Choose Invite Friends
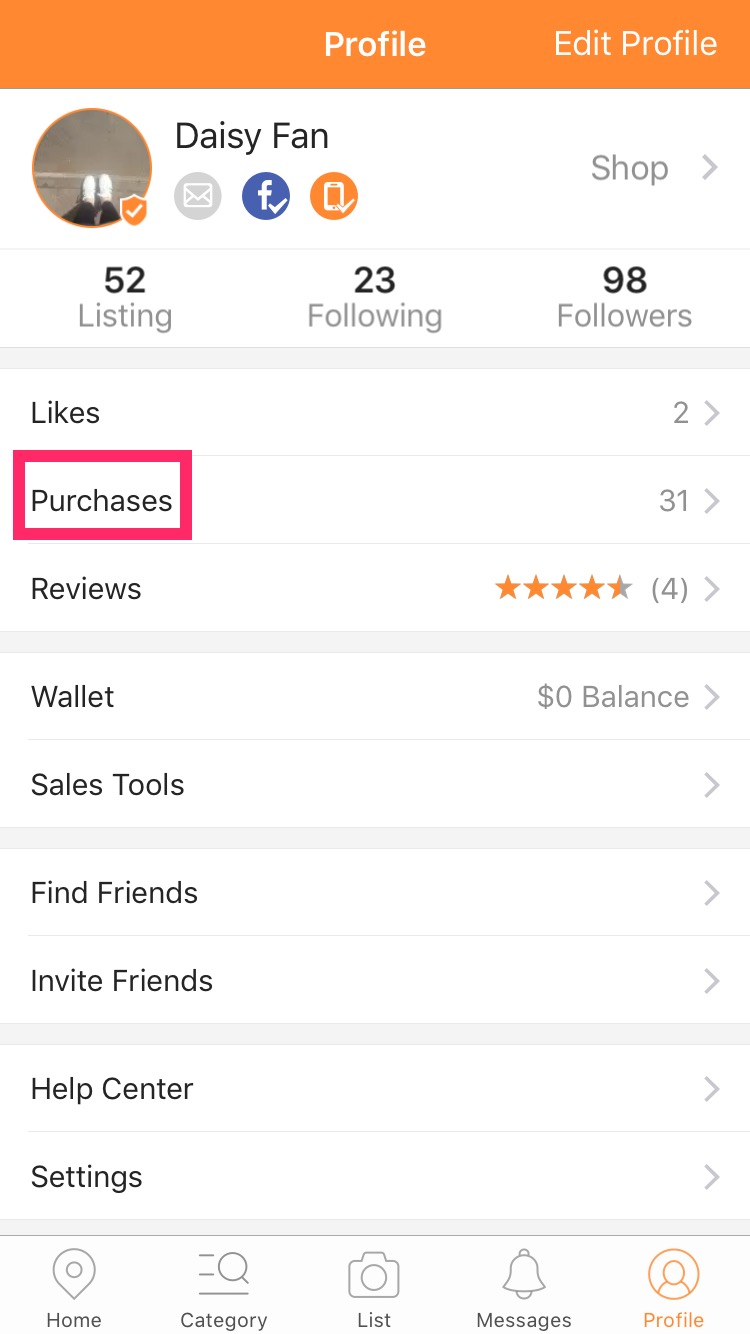This screenshot has width=750, height=1334. pos(375,980)
